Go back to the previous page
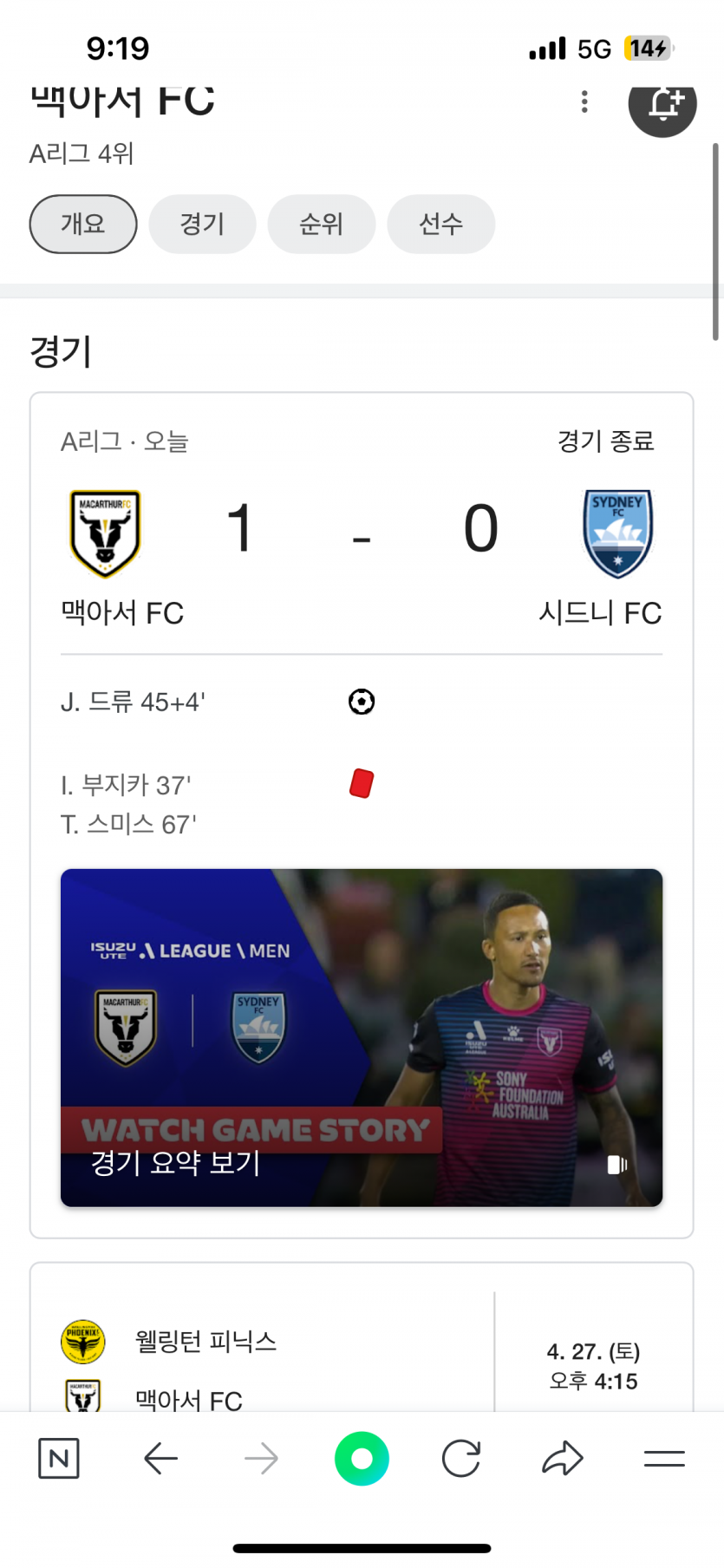The image size is (724, 1568). coord(160,1458)
